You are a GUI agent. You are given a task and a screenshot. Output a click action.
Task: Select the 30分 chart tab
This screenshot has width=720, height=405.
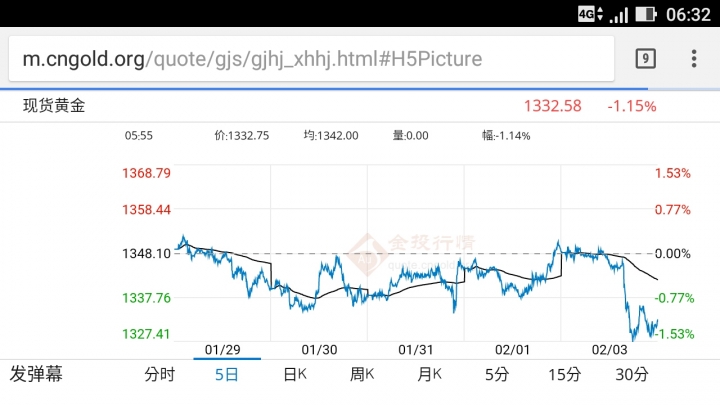click(632, 375)
